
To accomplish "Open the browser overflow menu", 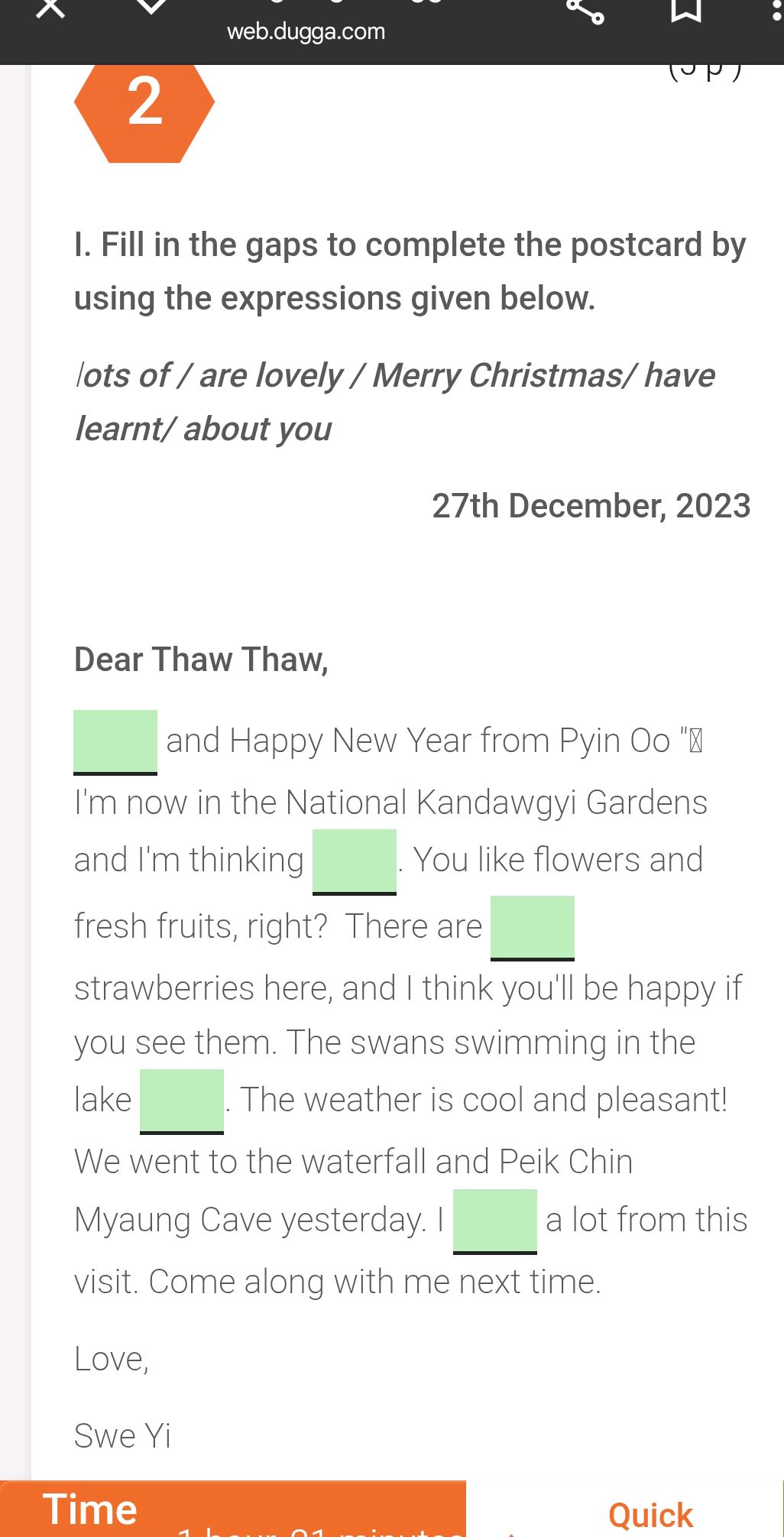I will click(x=776, y=11).
